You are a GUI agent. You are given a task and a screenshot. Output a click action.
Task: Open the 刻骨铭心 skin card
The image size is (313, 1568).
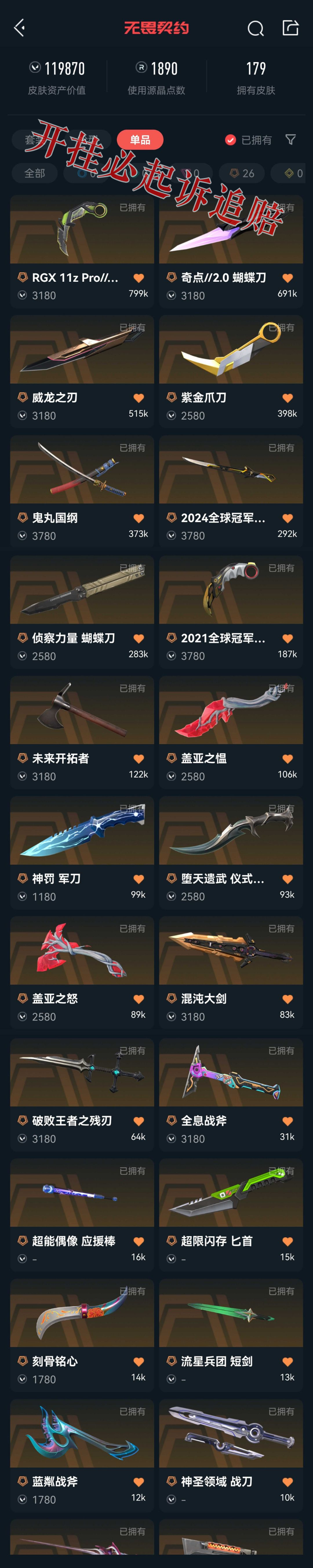pos(82,1333)
